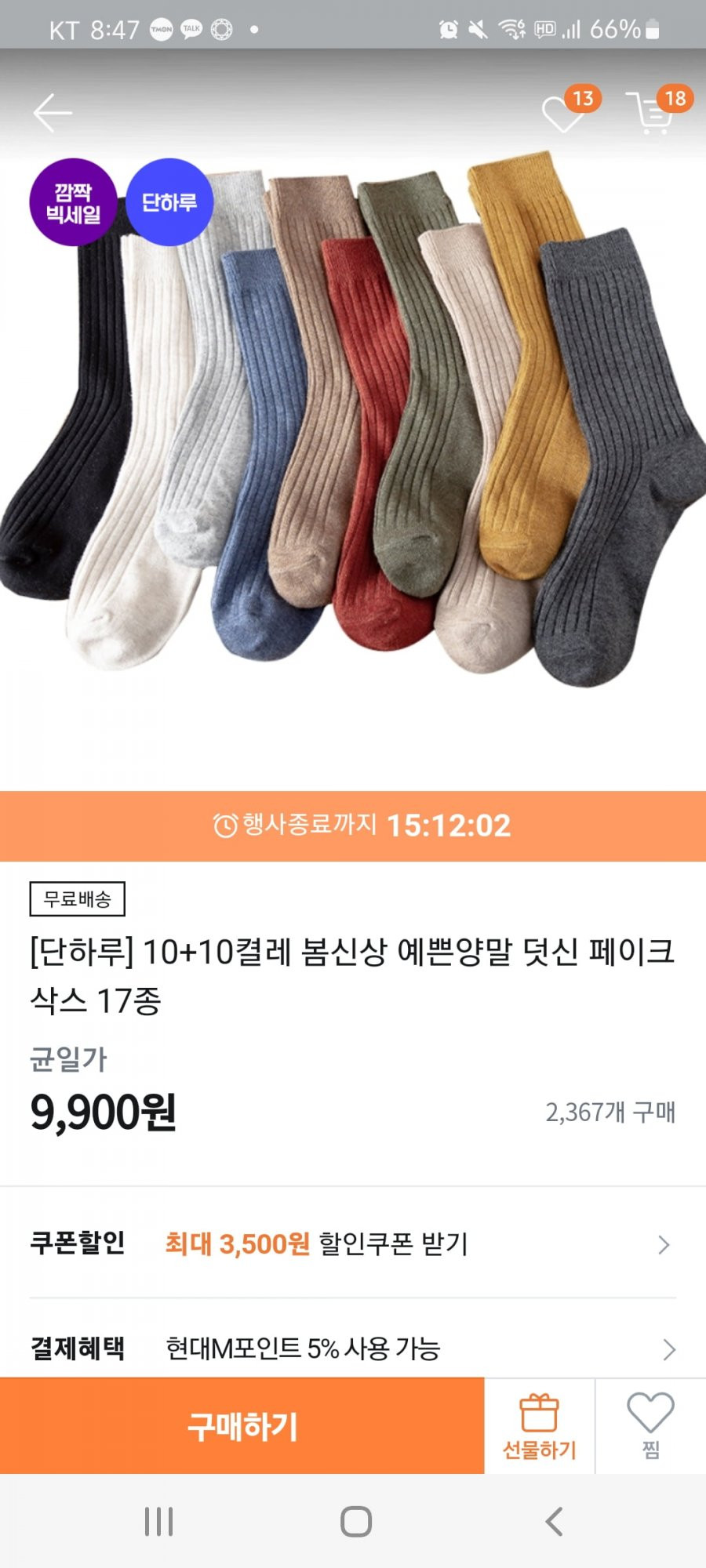Add product to favorites with 찜
706x1568 pixels.
[650, 1426]
